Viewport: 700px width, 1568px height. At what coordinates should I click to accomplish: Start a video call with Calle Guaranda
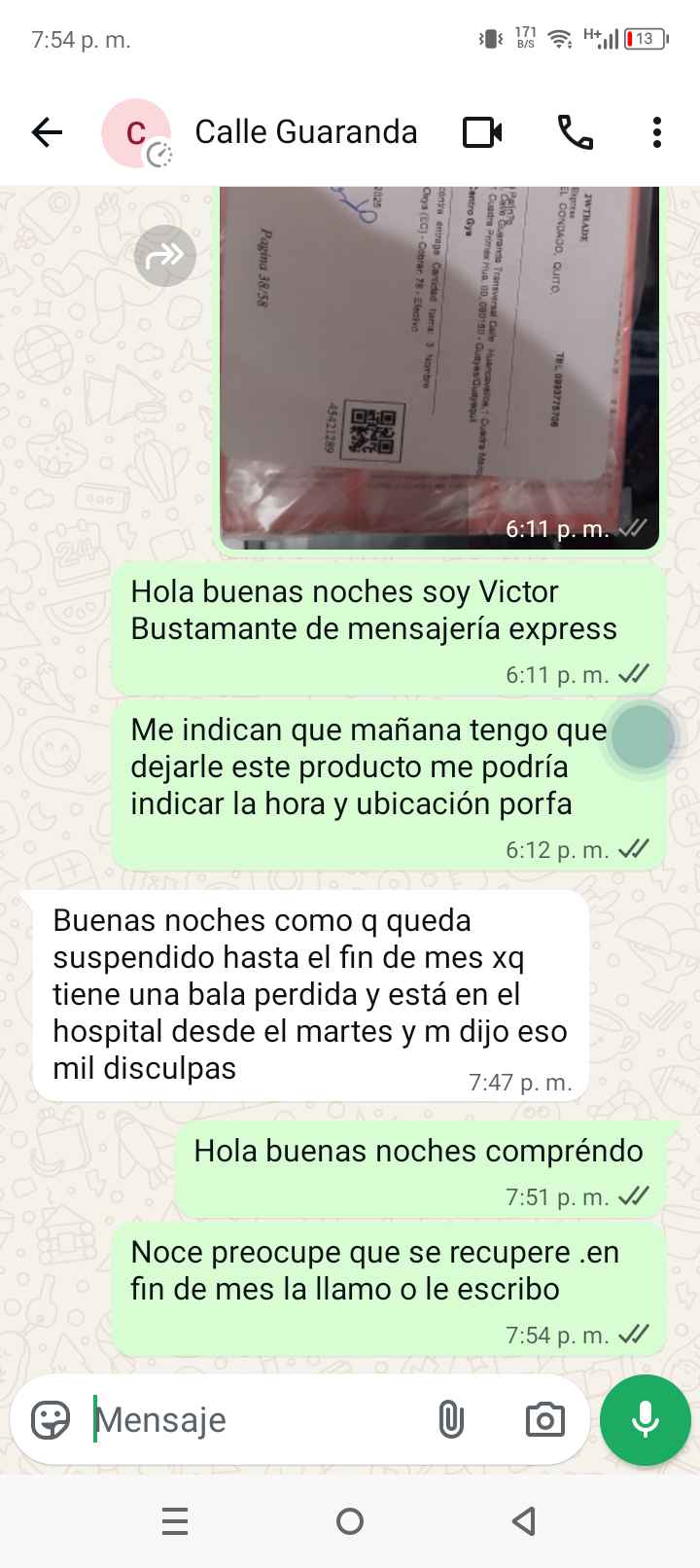point(482,132)
